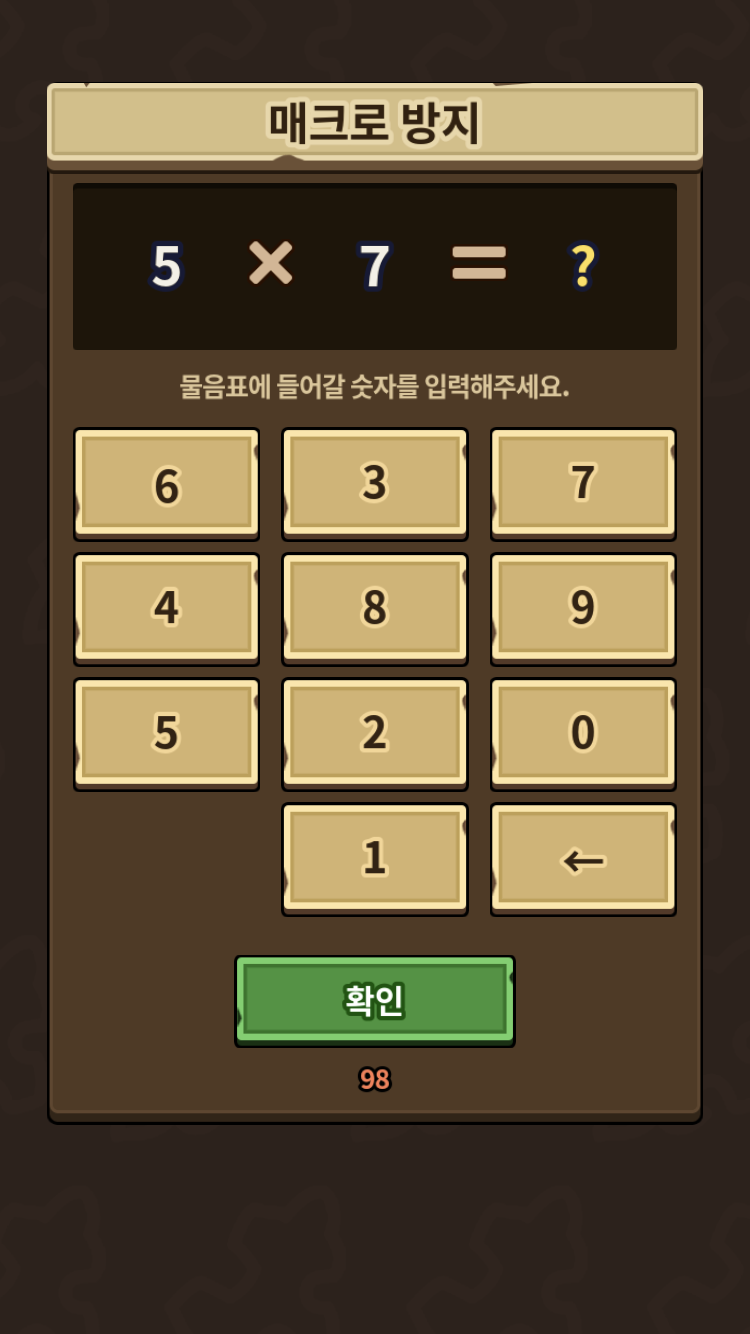Image resolution: width=750 pixels, height=1334 pixels.
Task: Confirm the answer with the green 확인 button
Action: point(375,1001)
